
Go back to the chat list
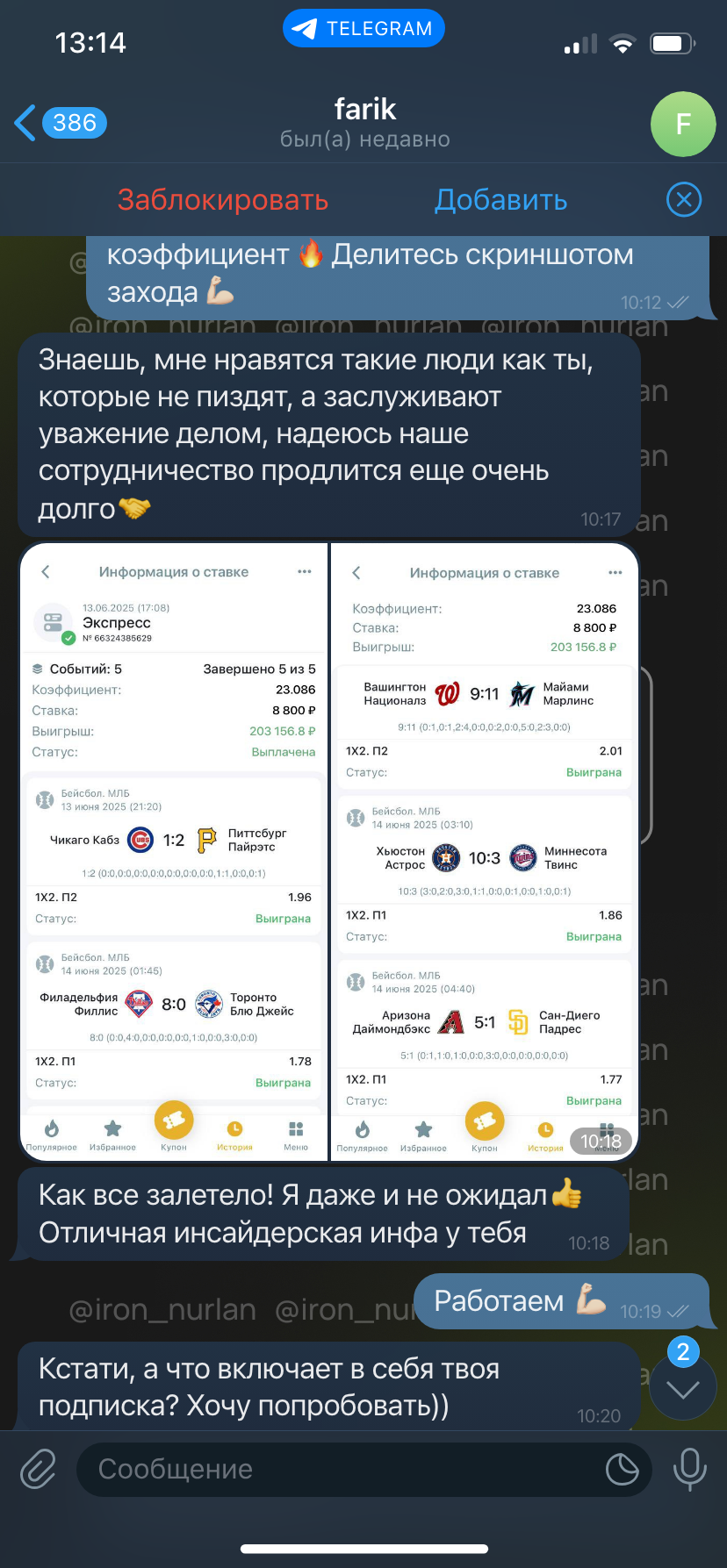[60, 123]
